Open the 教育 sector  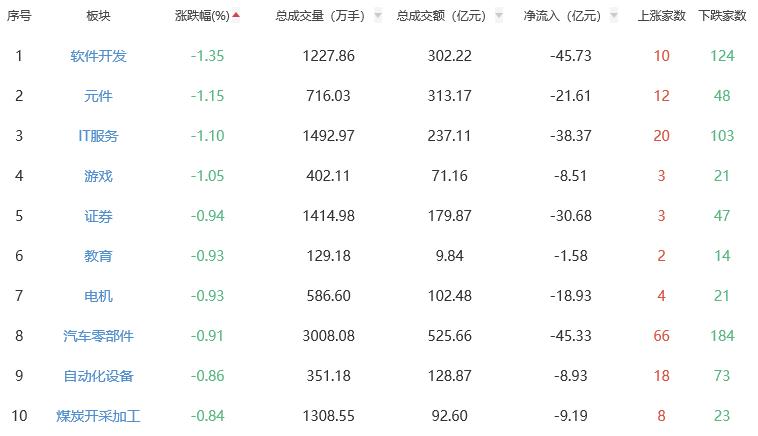pos(98,256)
